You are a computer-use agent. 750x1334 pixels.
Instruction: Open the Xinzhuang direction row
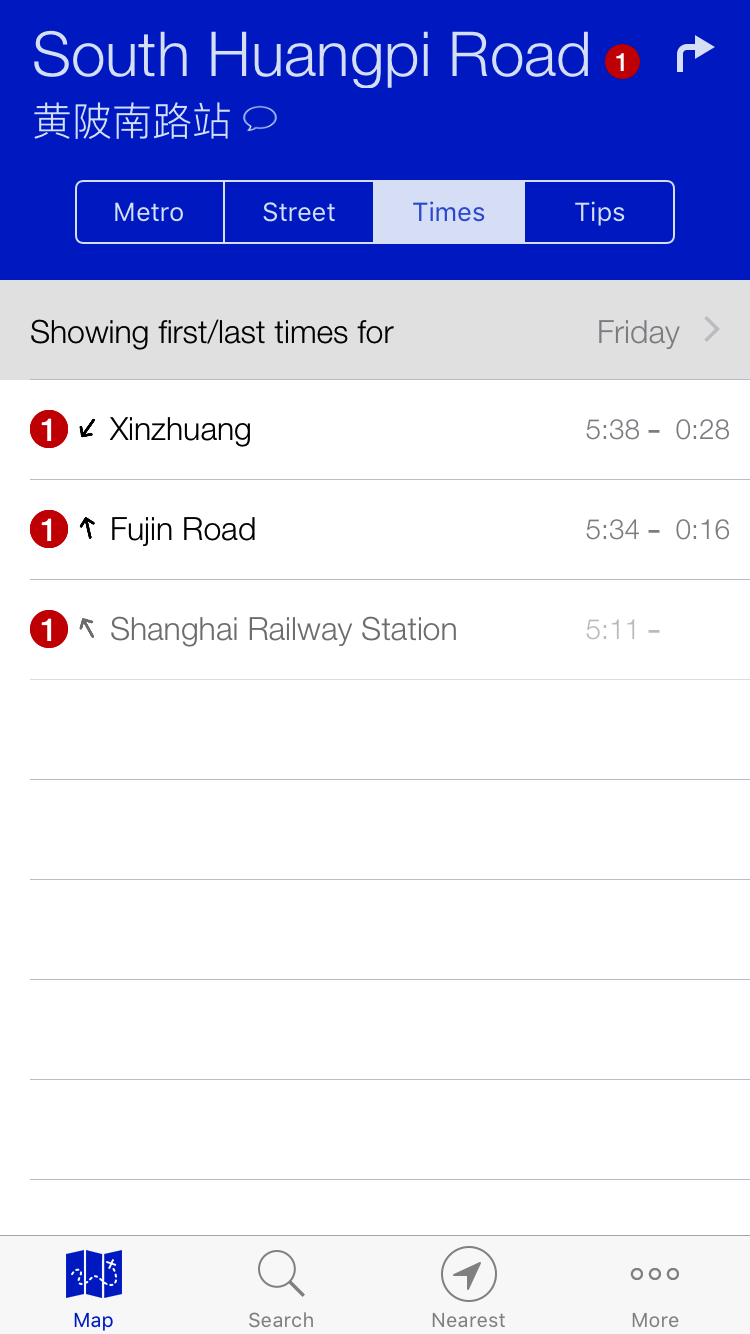tap(375, 430)
